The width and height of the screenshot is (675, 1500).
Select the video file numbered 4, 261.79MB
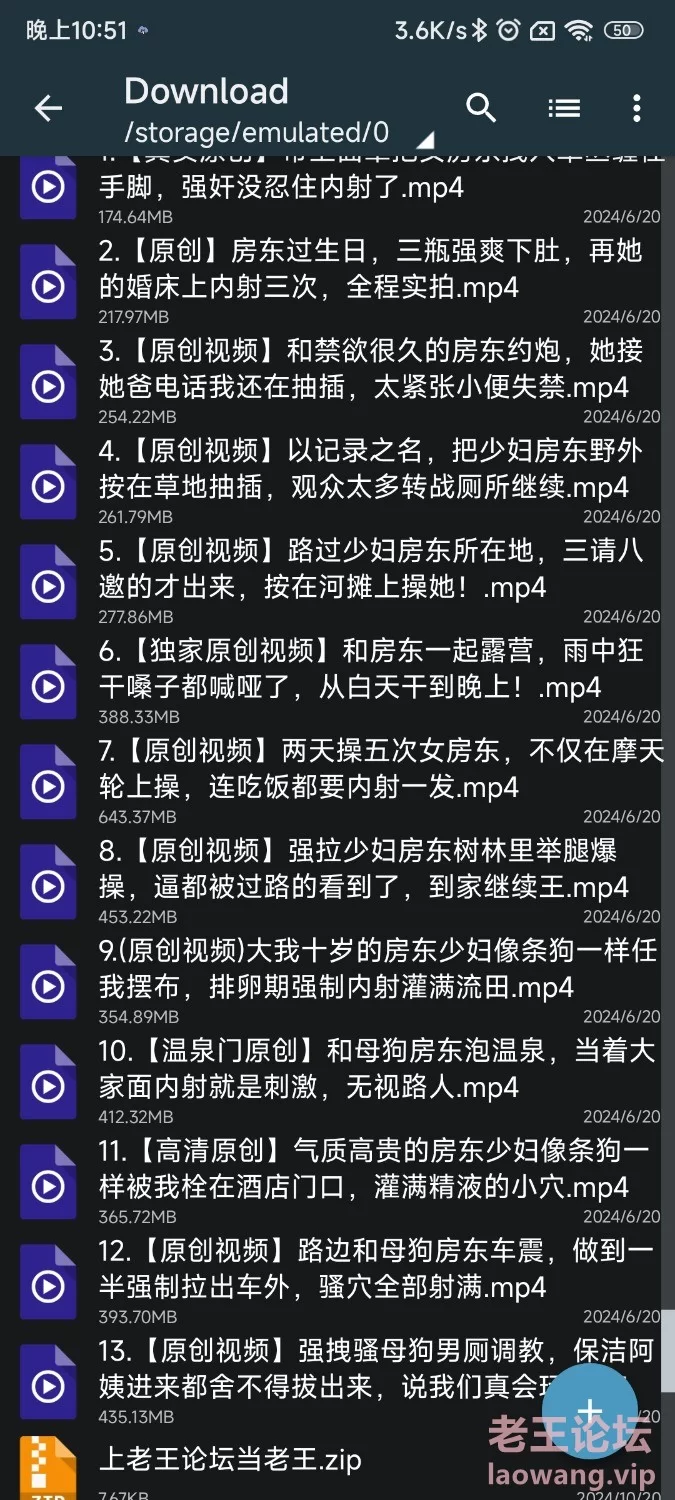pyautogui.click(x=337, y=481)
